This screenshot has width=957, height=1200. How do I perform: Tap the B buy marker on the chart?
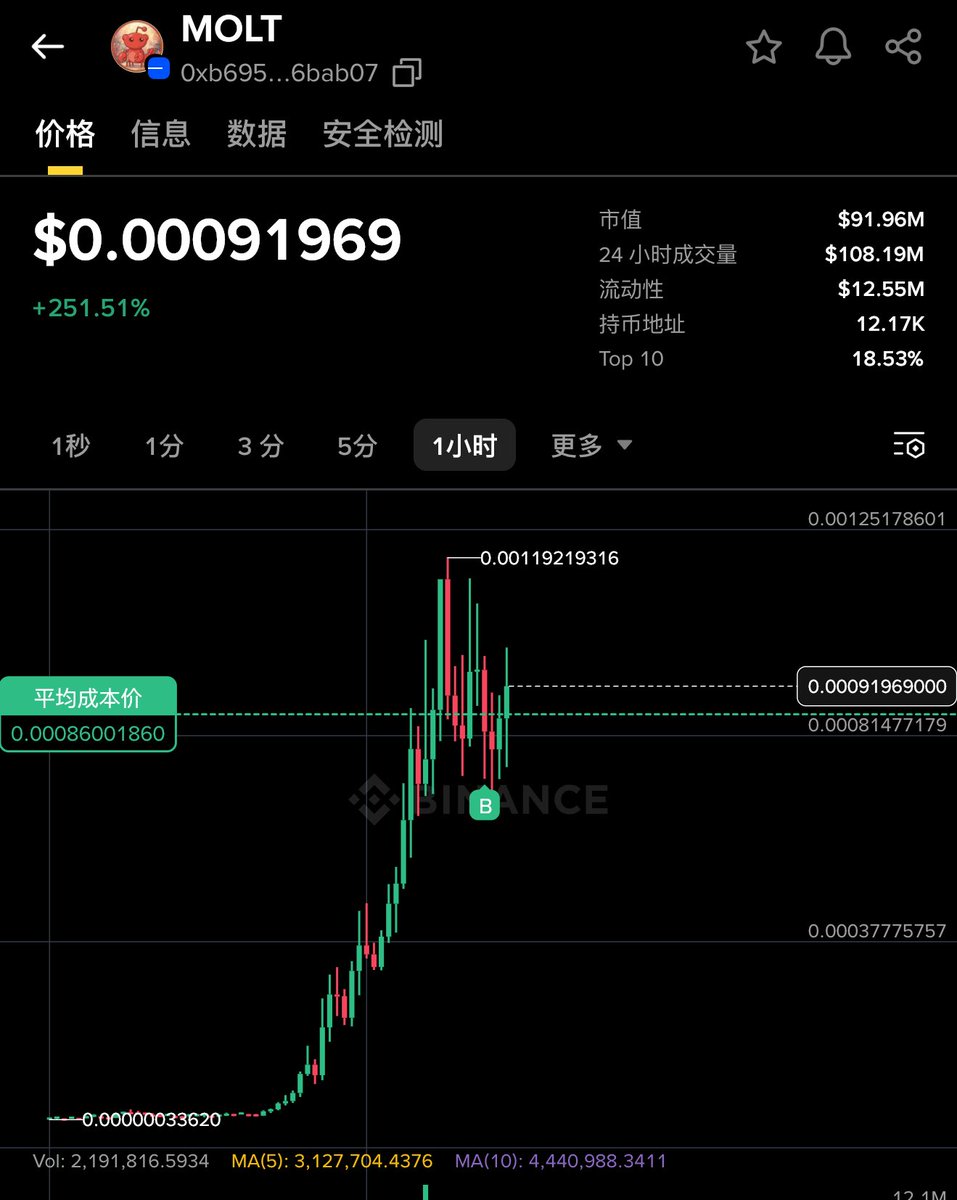pos(485,805)
